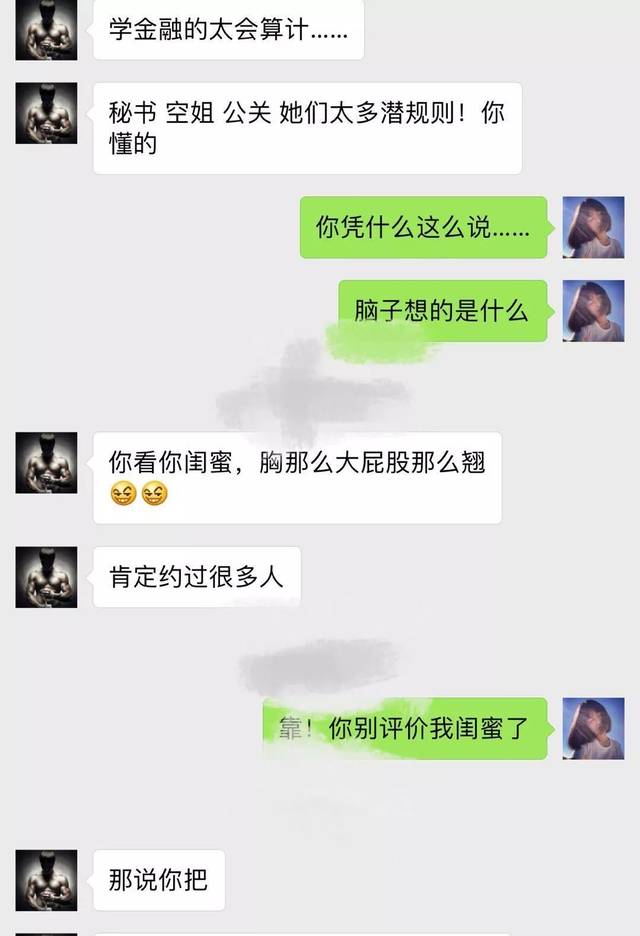Tap the avatar next to '你凭什么这么说'
Image resolution: width=640 pixels, height=936 pixels.
click(x=593, y=227)
